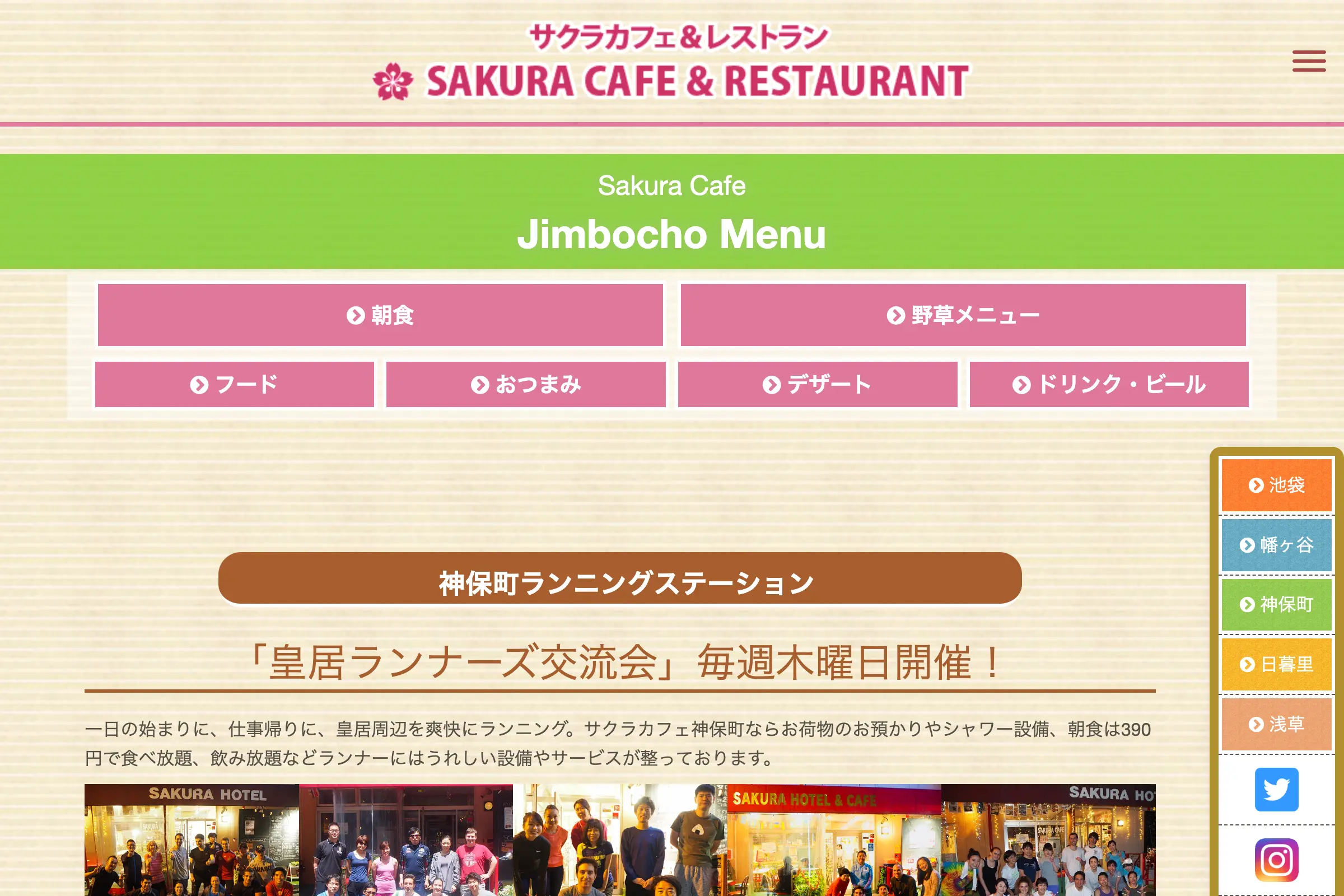Open ドリンク・ビール drinks menu
The height and width of the screenshot is (896, 1344).
pyautogui.click(x=1109, y=385)
